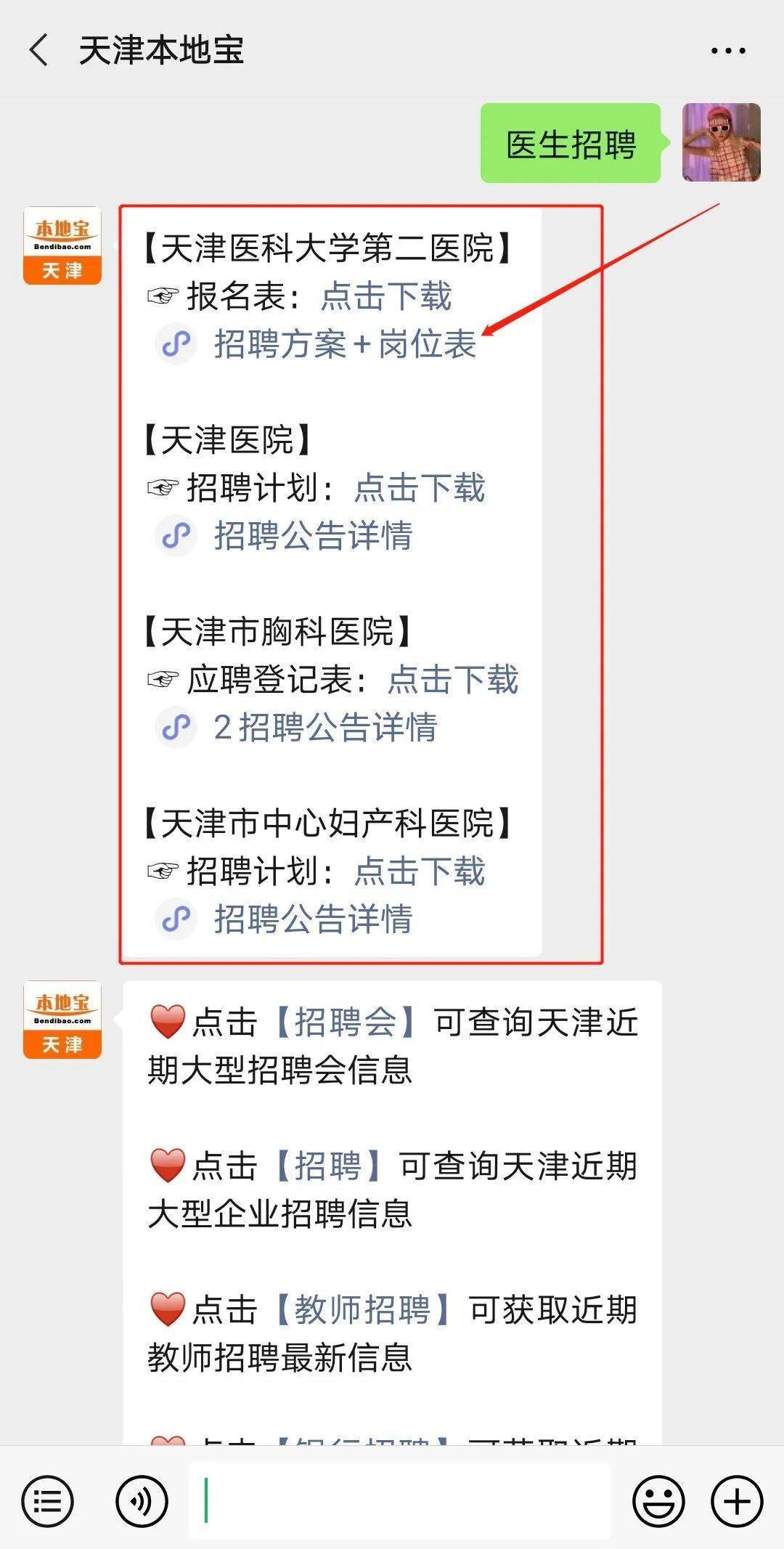The height and width of the screenshot is (1549, 784).
Task: Focus the message text field
Action: [399, 1501]
